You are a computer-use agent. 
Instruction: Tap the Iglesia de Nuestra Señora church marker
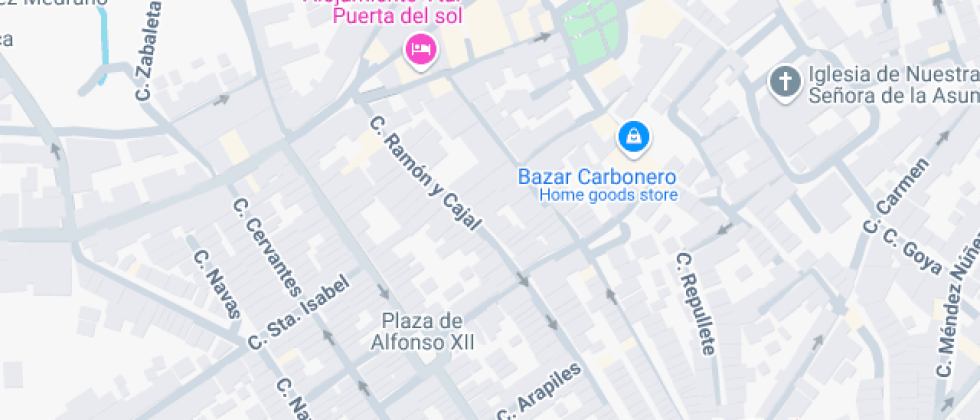coord(785,82)
